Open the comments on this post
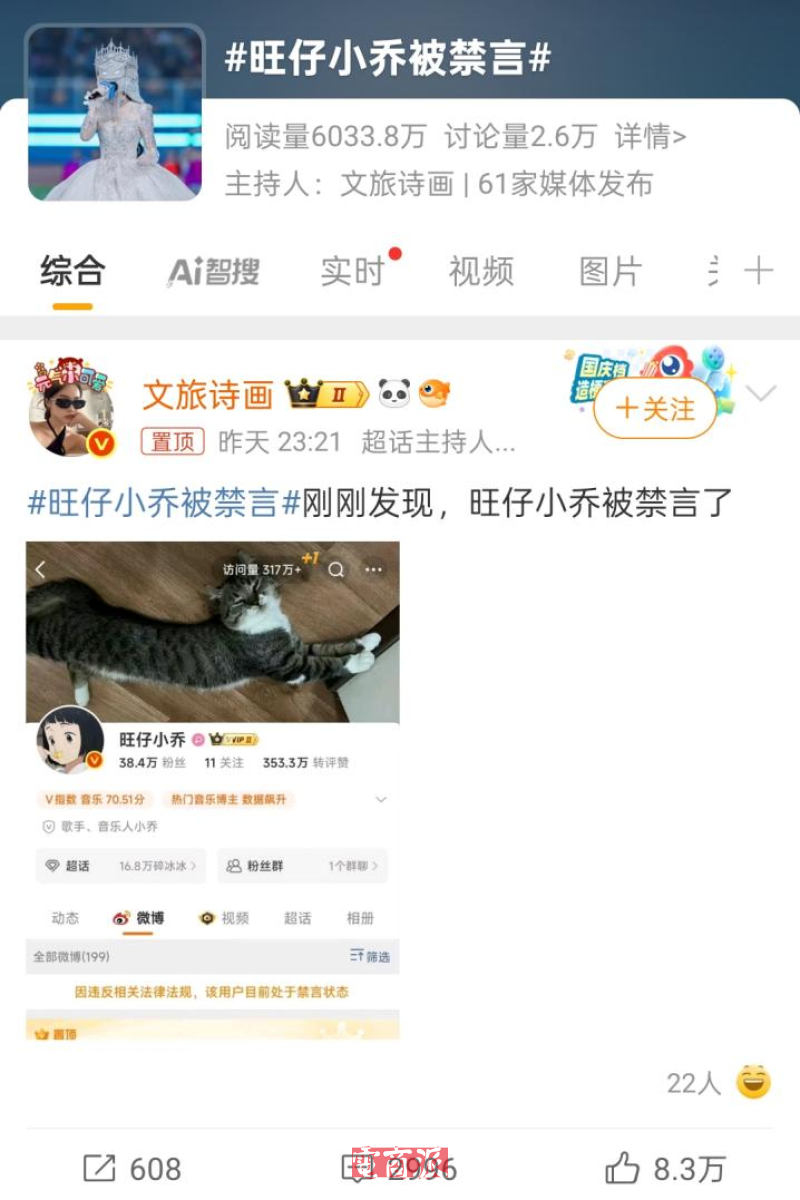The image size is (800, 1200). tap(400, 1168)
